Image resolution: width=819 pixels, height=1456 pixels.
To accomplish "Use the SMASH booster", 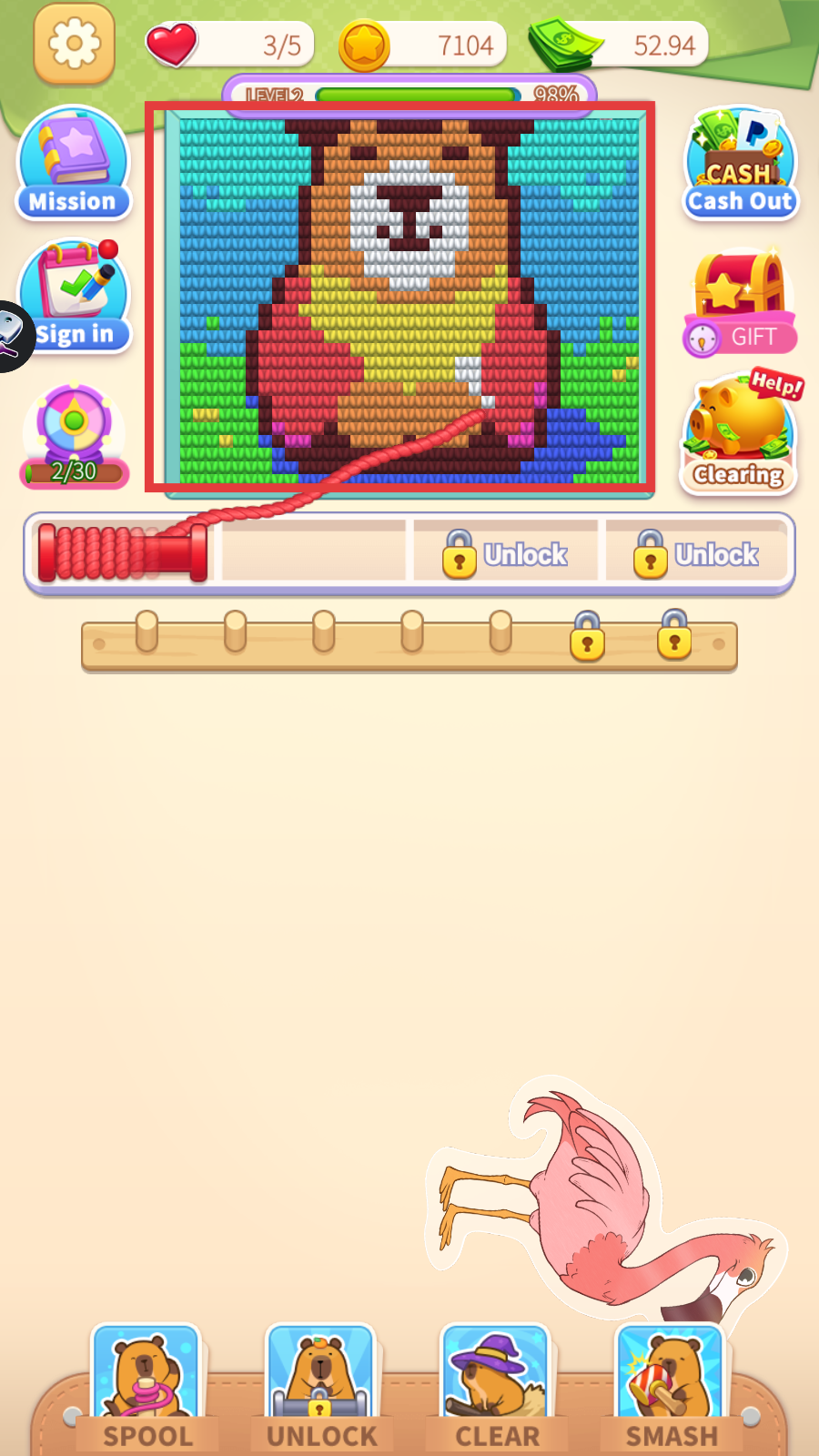I will [x=671, y=1386].
